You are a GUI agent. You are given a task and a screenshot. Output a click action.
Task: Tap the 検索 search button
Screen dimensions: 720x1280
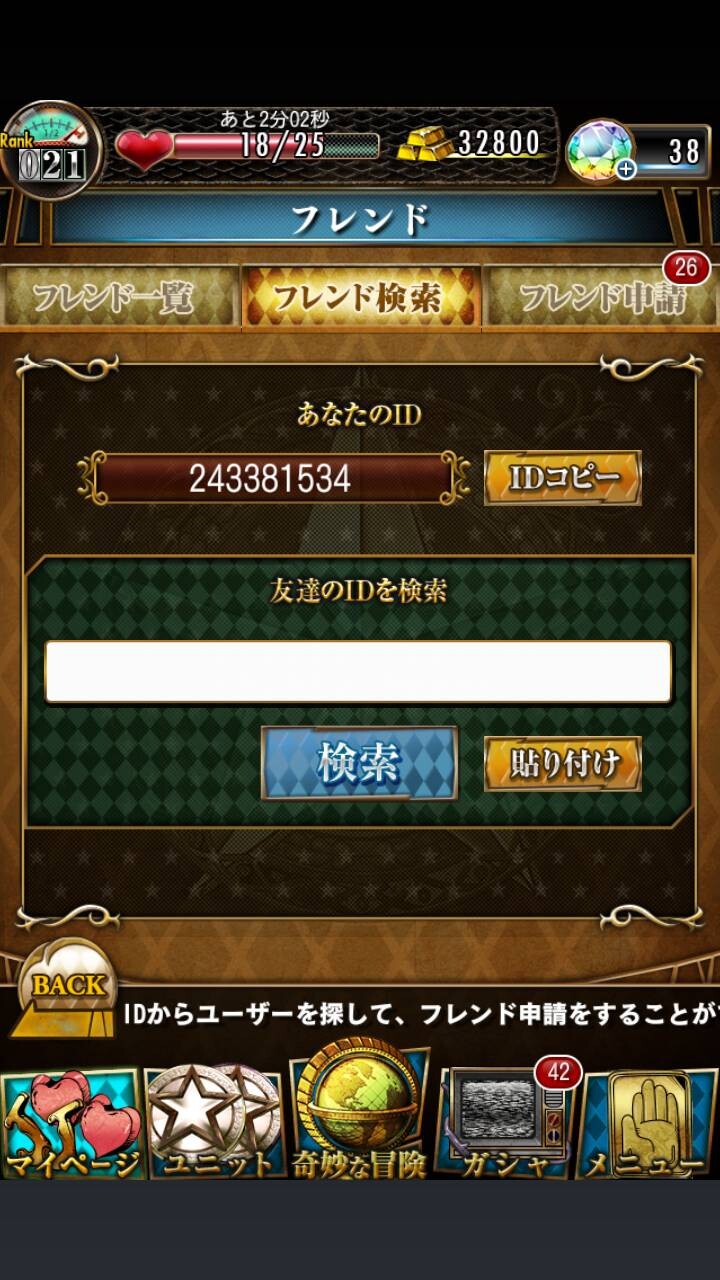359,763
